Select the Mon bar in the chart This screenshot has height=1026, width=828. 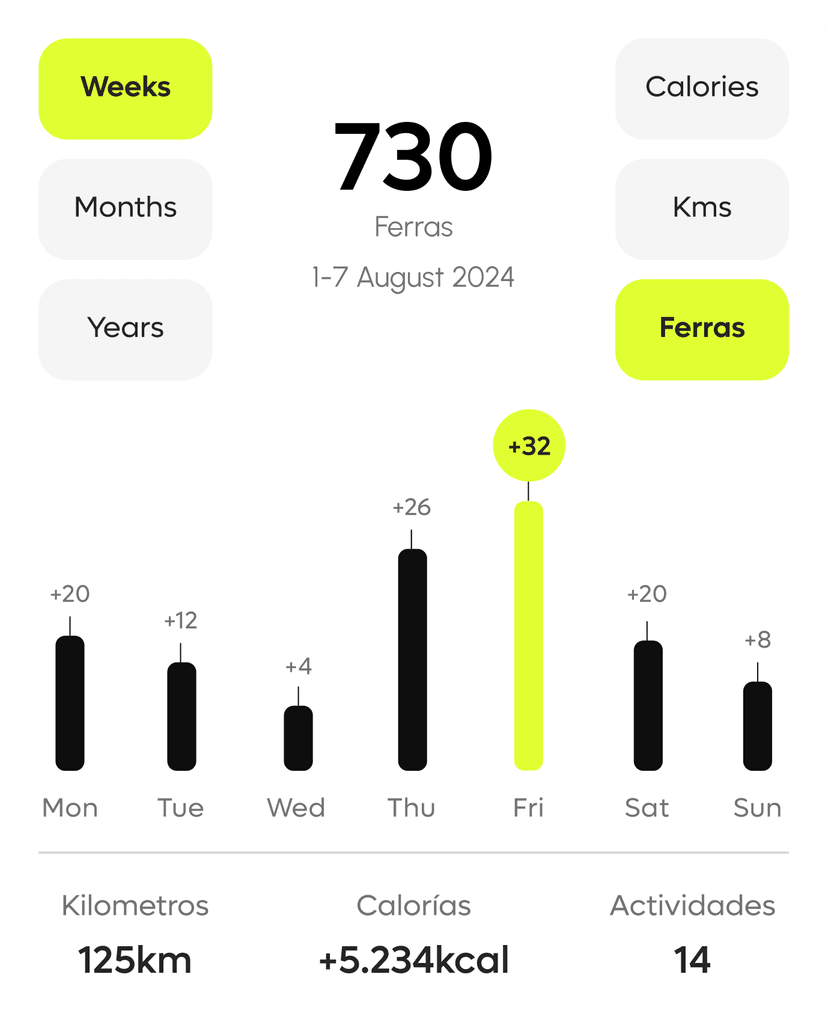[70, 703]
